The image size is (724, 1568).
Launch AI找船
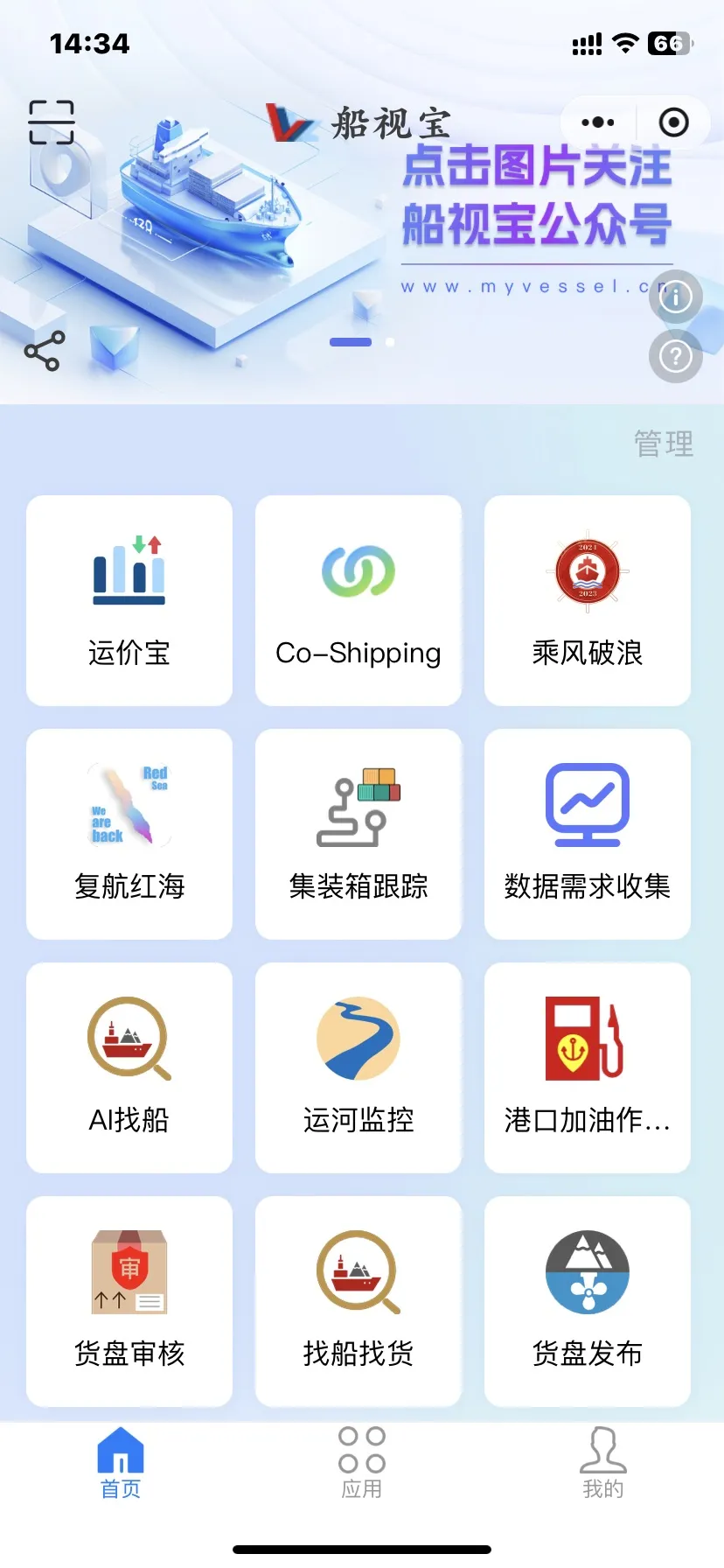[129, 1067]
